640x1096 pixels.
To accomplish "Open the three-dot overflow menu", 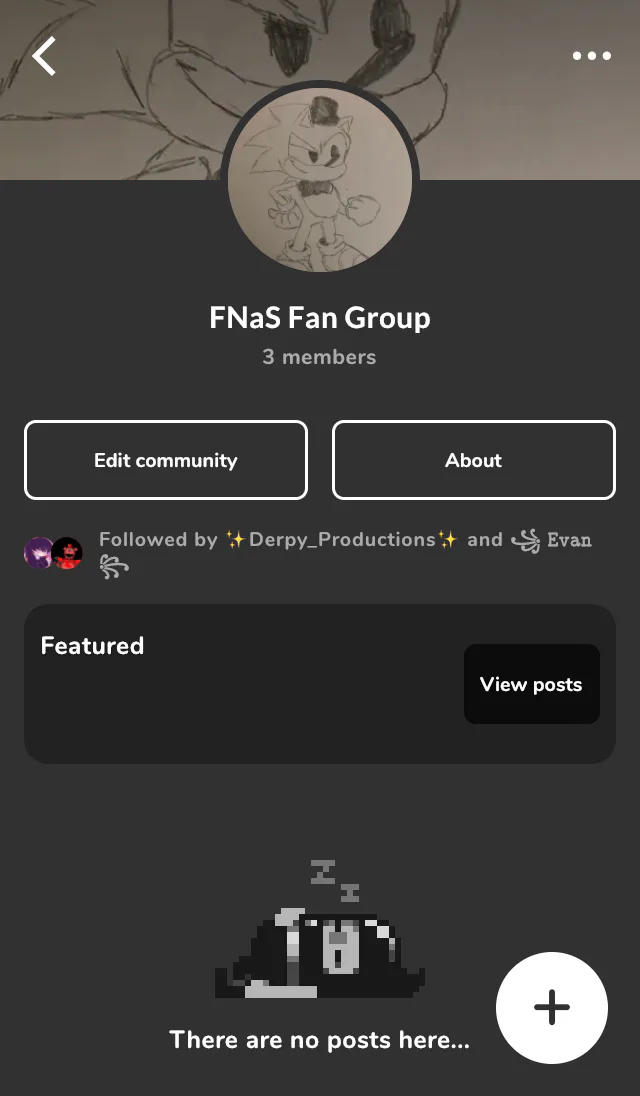I will pos(591,56).
